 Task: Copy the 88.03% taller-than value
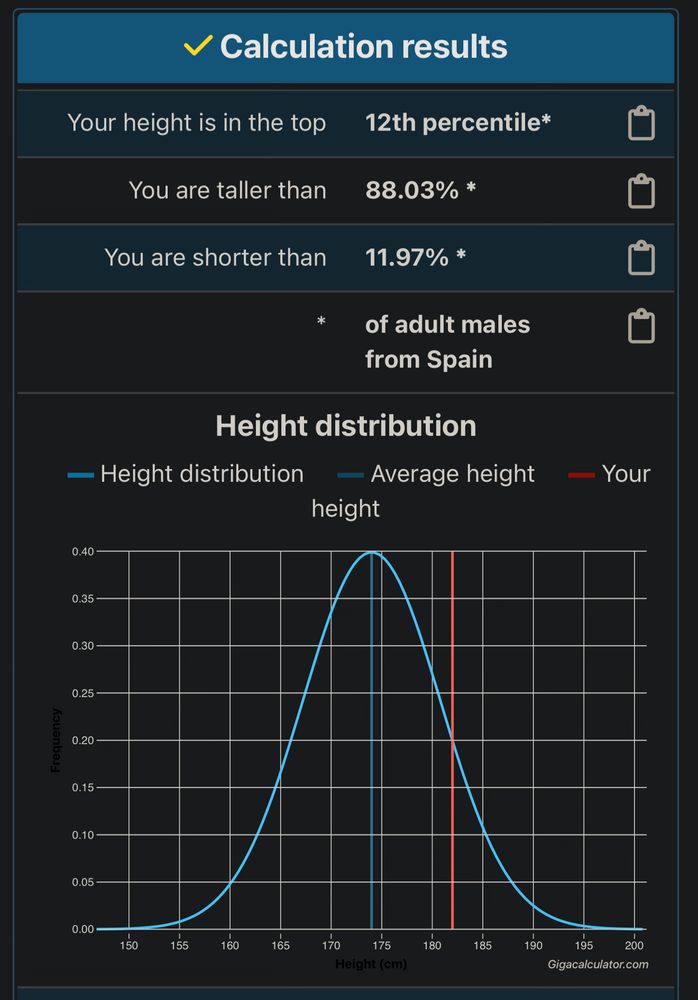coord(641,191)
